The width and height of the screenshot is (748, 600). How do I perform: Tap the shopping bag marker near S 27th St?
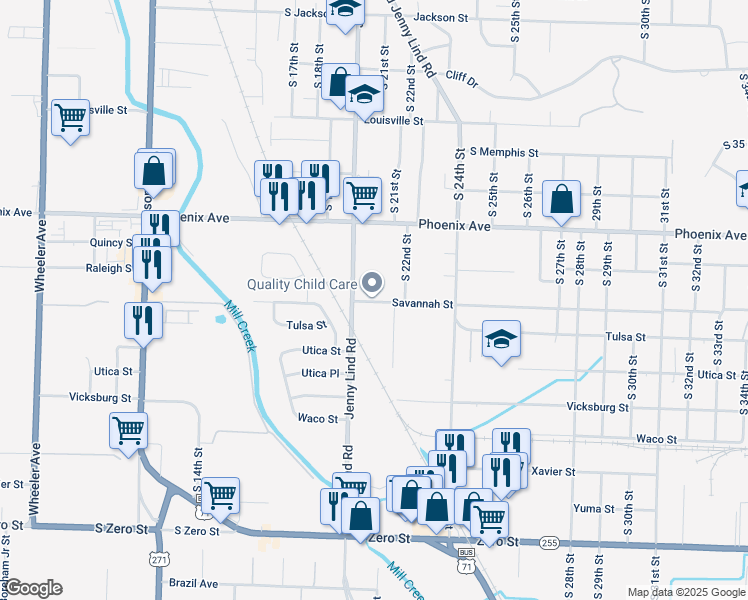point(561,200)
